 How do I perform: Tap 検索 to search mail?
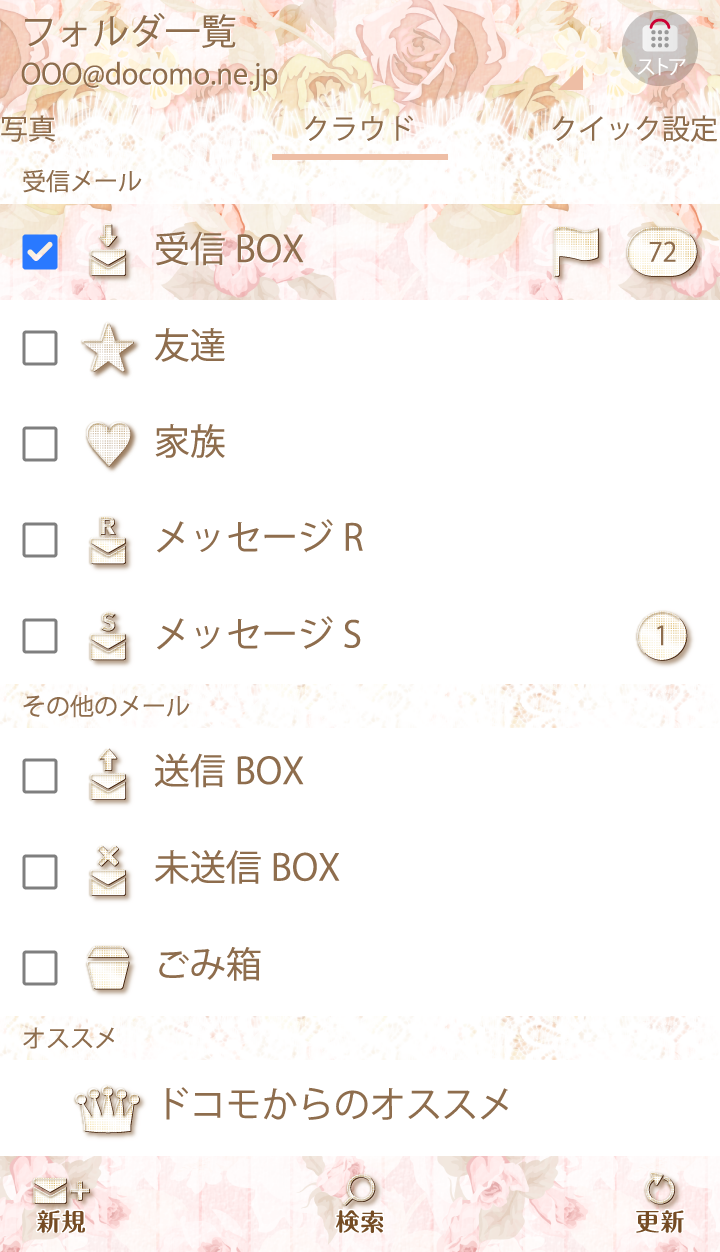[360, 1205]
